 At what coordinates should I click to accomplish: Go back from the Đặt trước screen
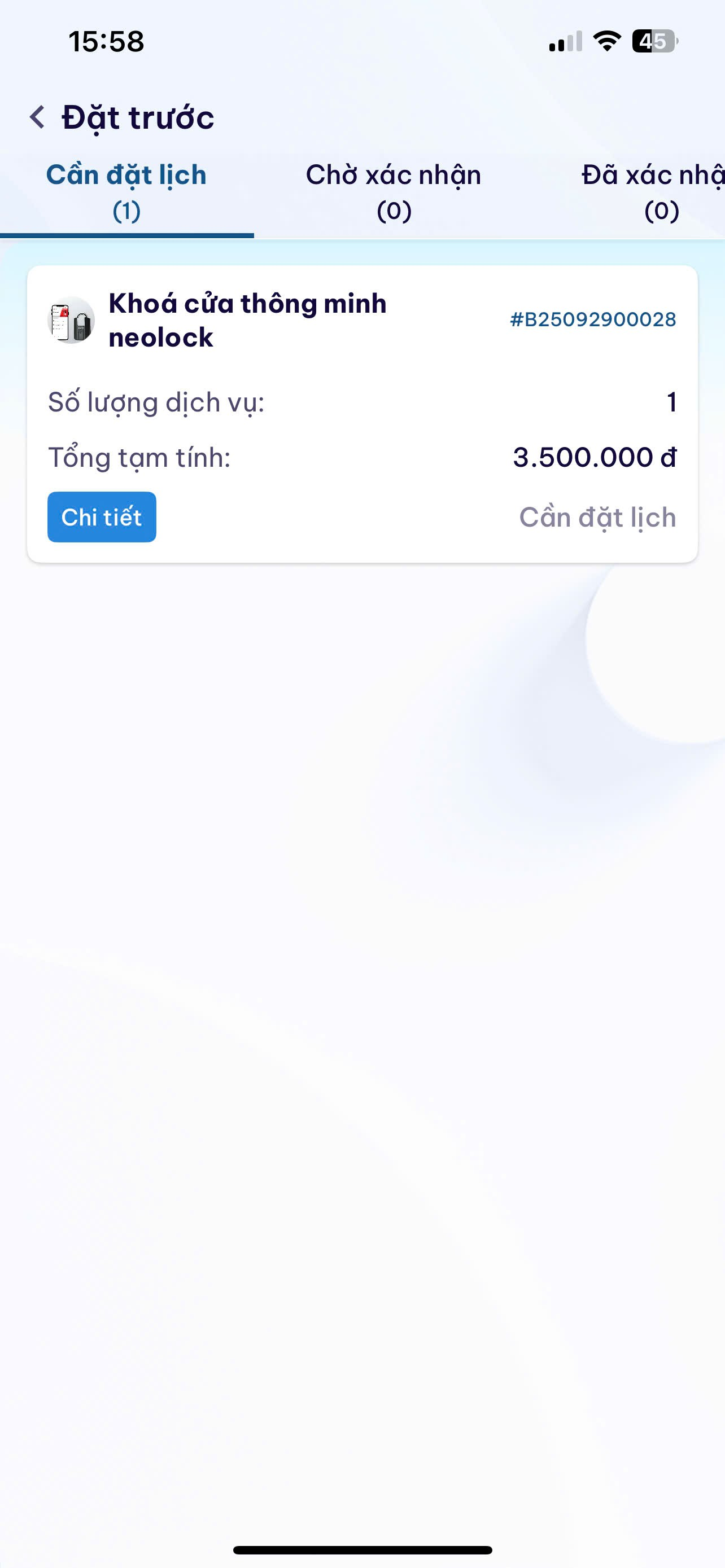pos(38,117)
